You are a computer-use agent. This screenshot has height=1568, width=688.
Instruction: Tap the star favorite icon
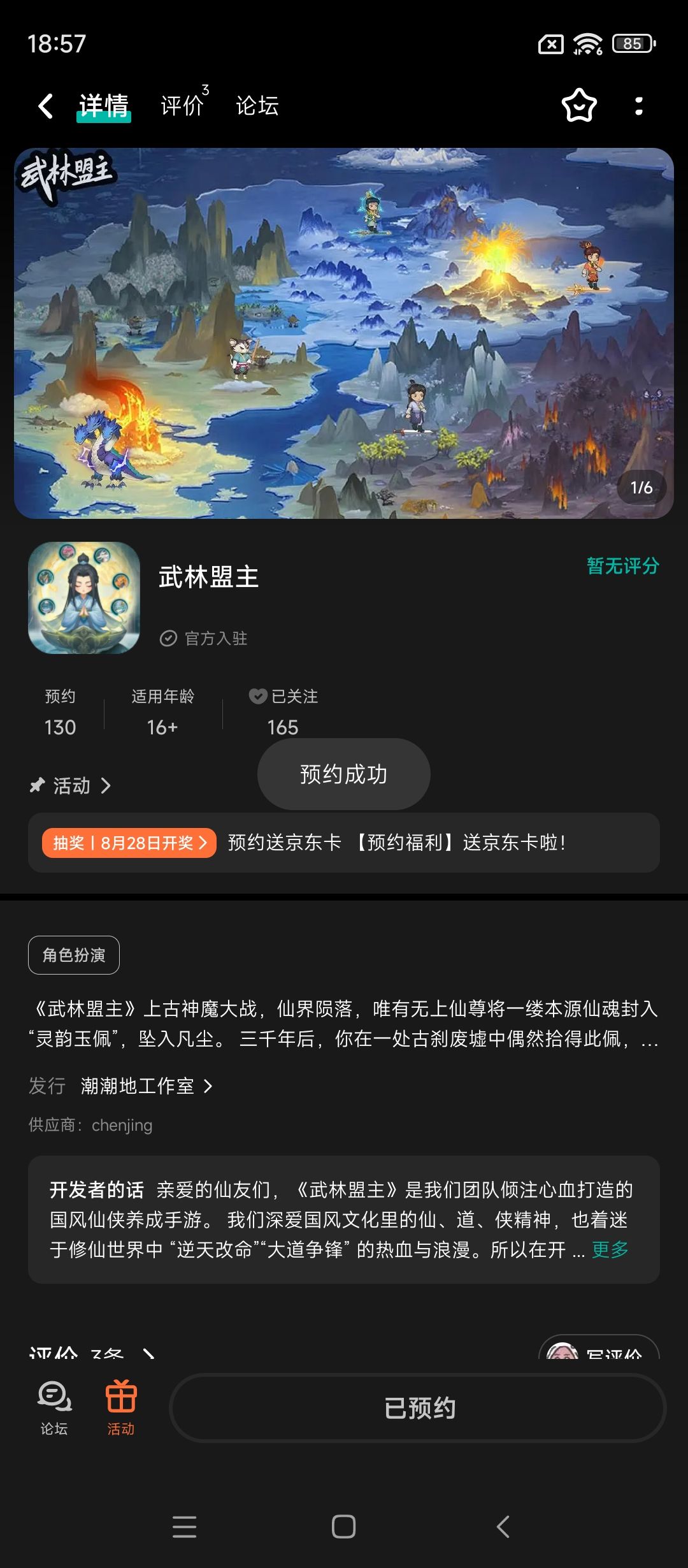pyautogui.click(x=579, y=106)
